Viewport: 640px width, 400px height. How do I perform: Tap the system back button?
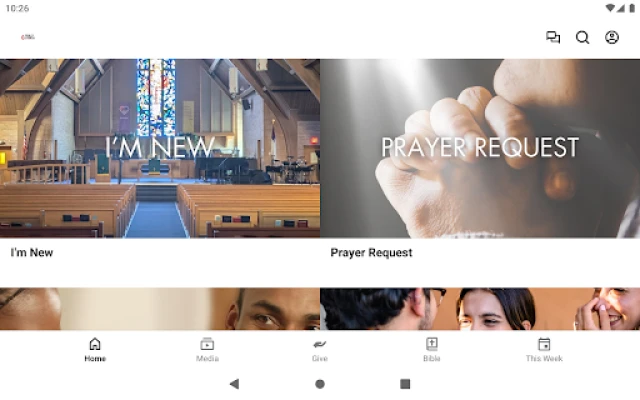(x=234, y=384)
